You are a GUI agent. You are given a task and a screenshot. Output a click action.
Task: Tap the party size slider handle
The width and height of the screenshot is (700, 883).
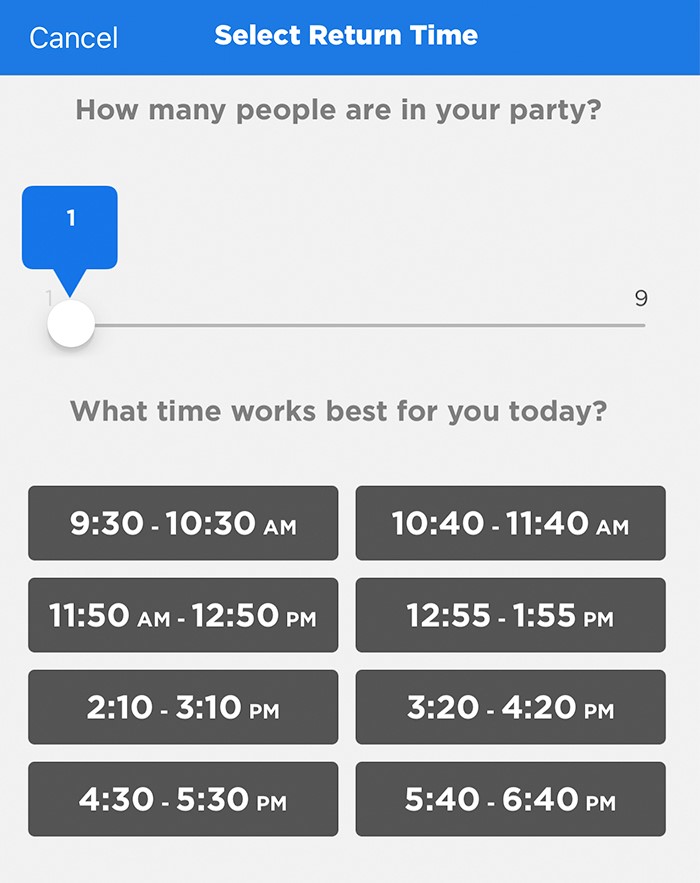tap(70, 324)
